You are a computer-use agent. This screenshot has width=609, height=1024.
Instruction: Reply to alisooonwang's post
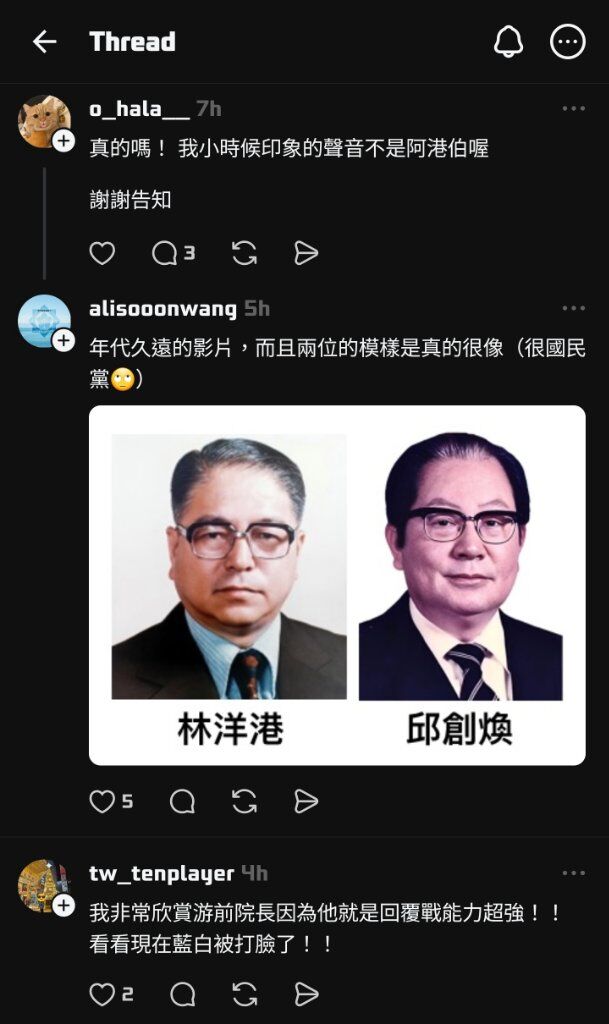[182, 801]
